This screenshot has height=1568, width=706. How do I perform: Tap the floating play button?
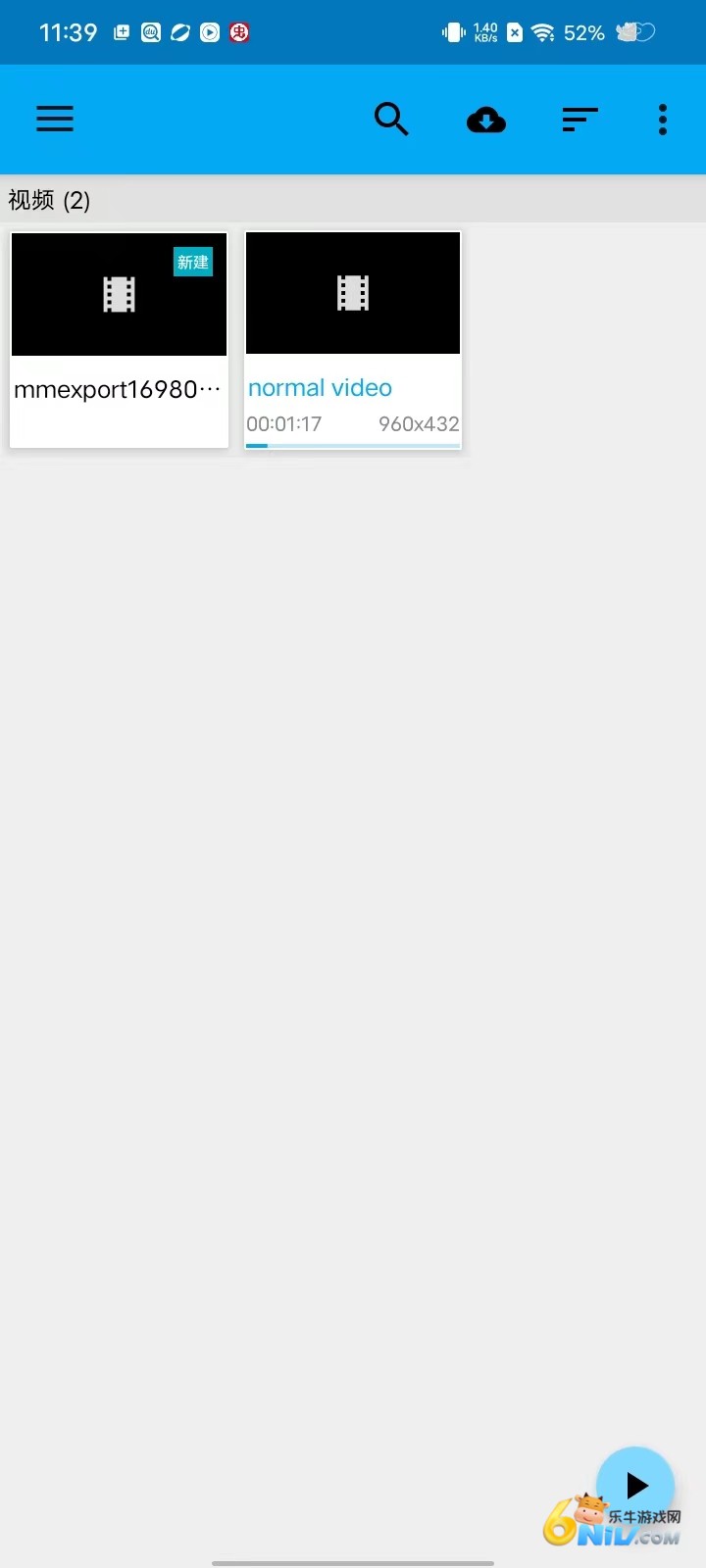click(635, 1485)
